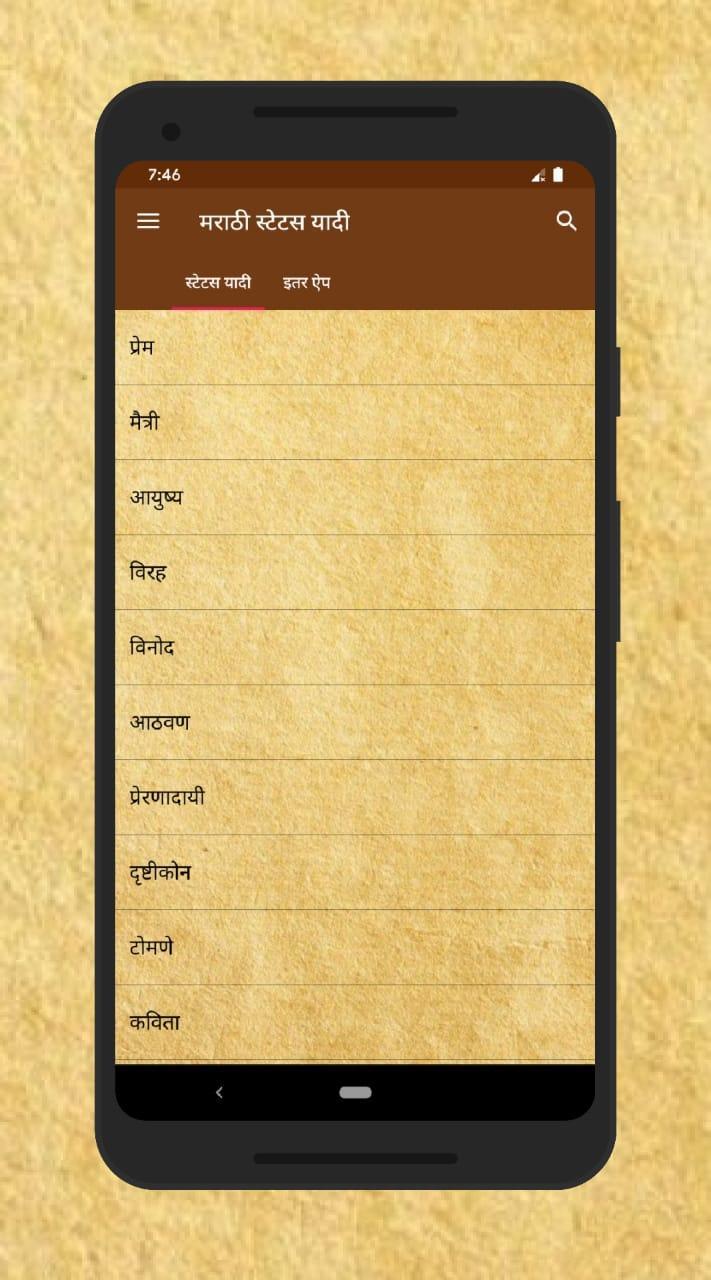Choose the टोमणे category
The image size is (711, 1280).
click(355, 948)
